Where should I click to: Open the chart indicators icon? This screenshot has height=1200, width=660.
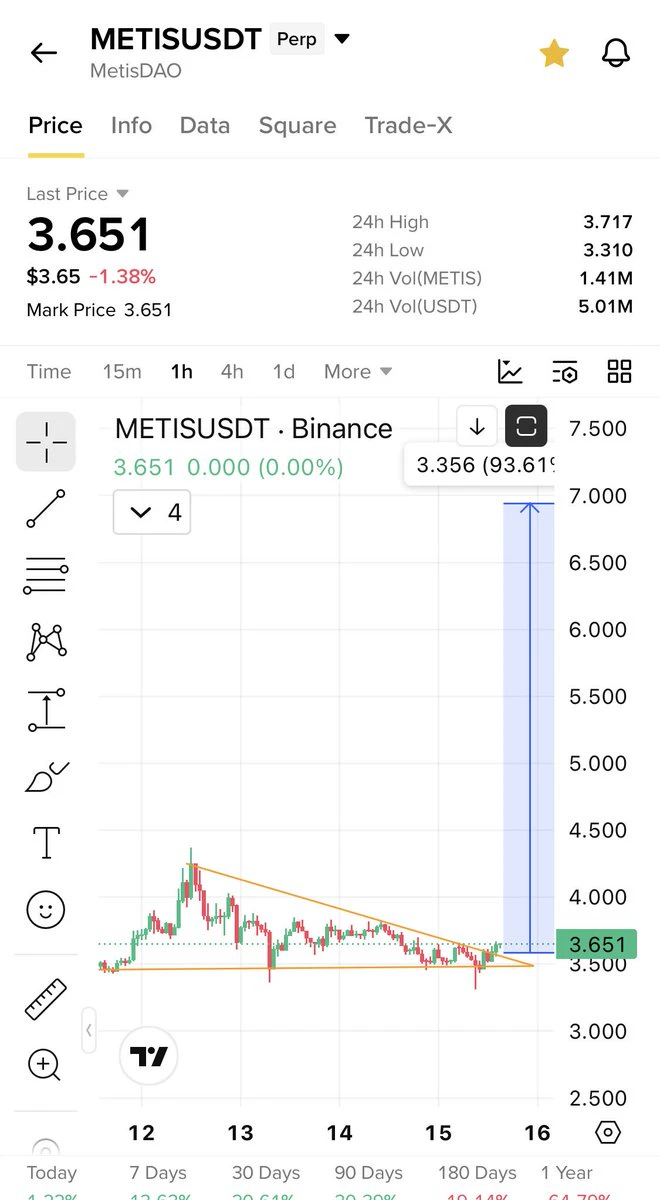(x=510, y=371)
